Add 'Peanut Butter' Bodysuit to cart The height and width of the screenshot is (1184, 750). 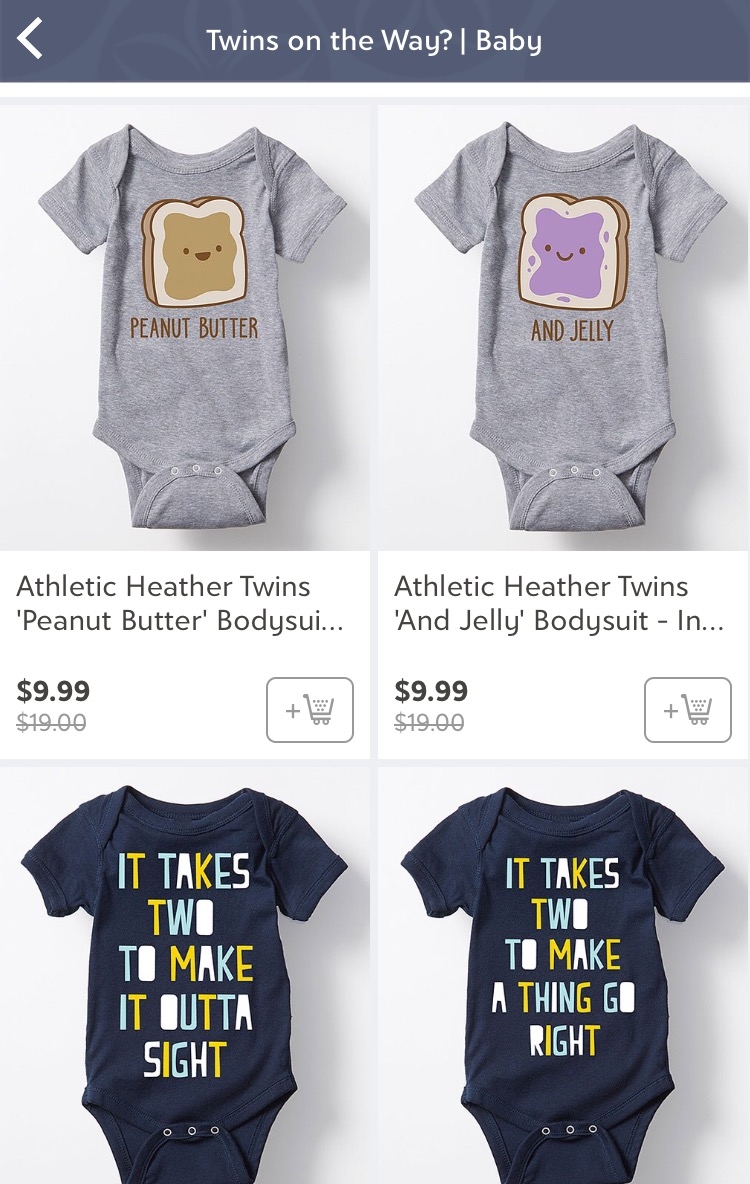(x=310, y=710)
